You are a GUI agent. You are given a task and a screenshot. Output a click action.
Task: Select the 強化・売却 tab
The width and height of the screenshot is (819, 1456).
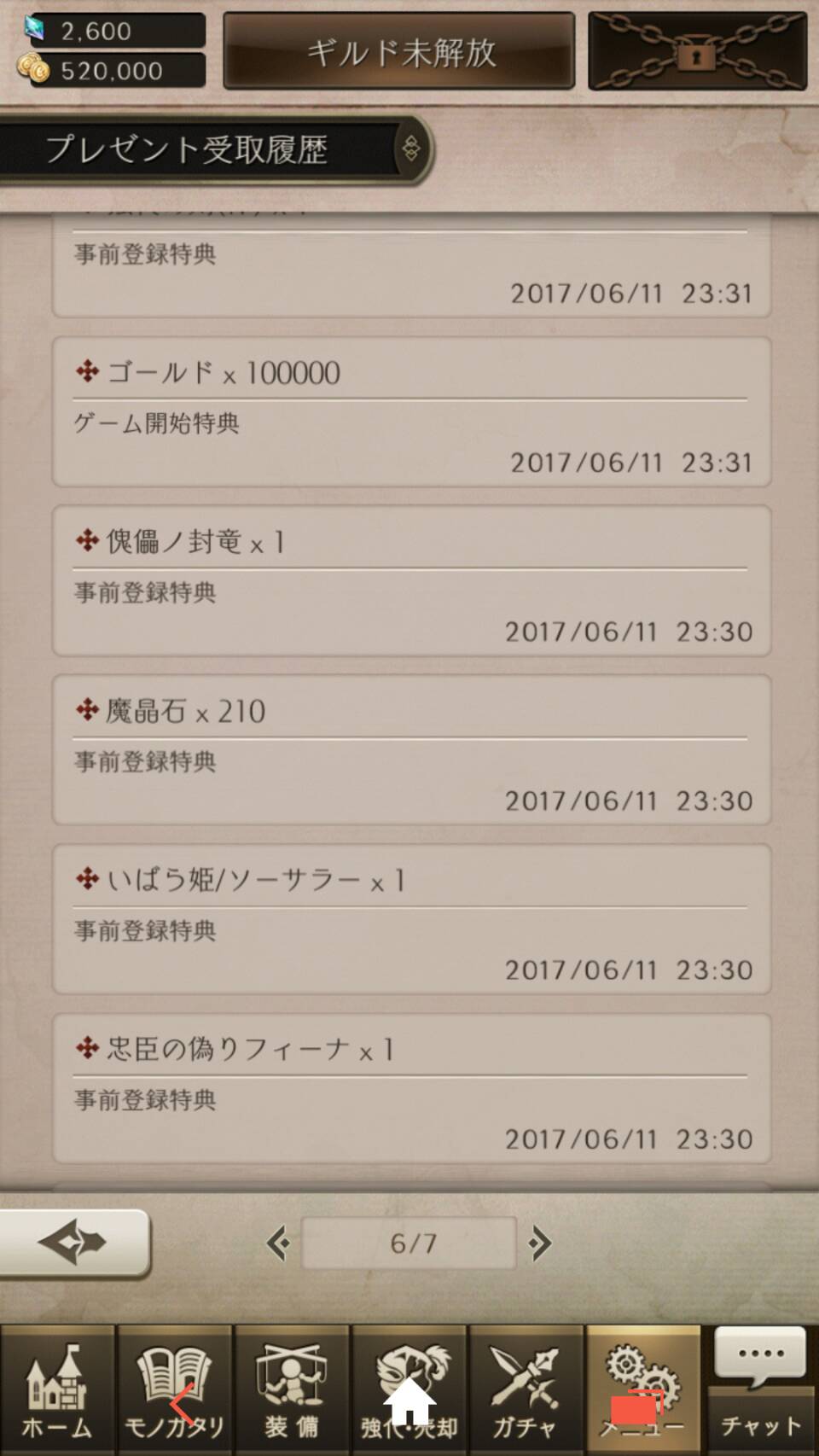coord(409,1391)
